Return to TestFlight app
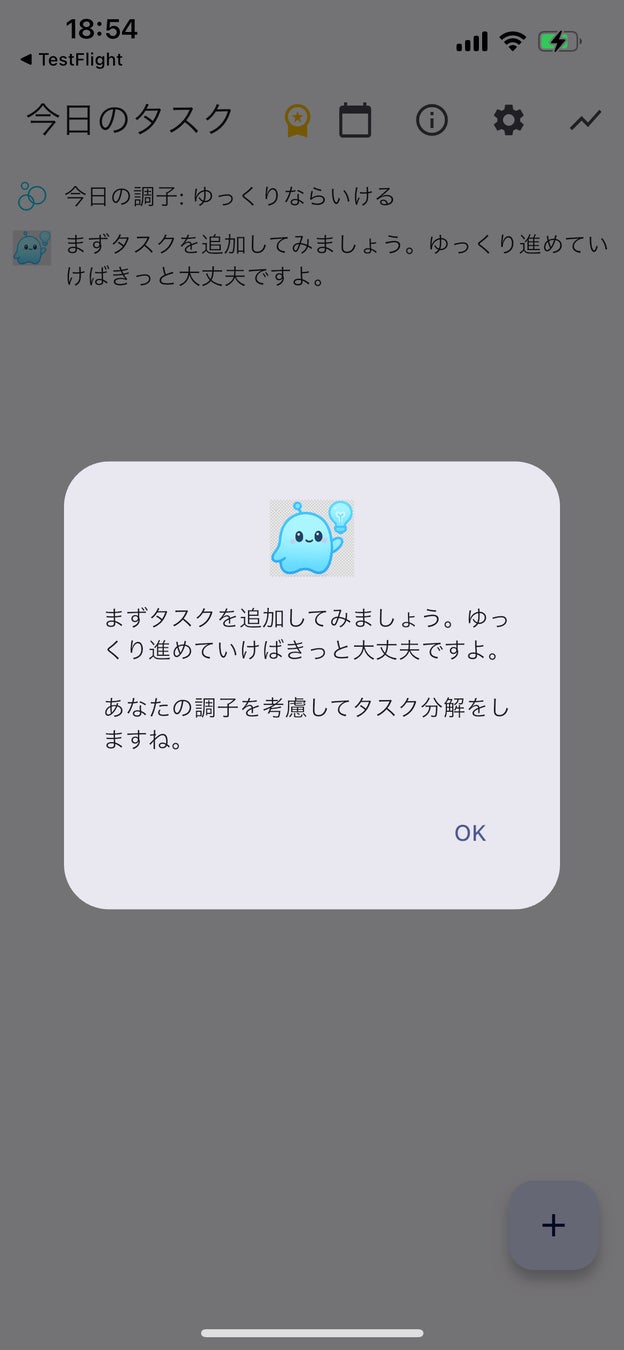624x1350 pixels. [x=71, y=60]
